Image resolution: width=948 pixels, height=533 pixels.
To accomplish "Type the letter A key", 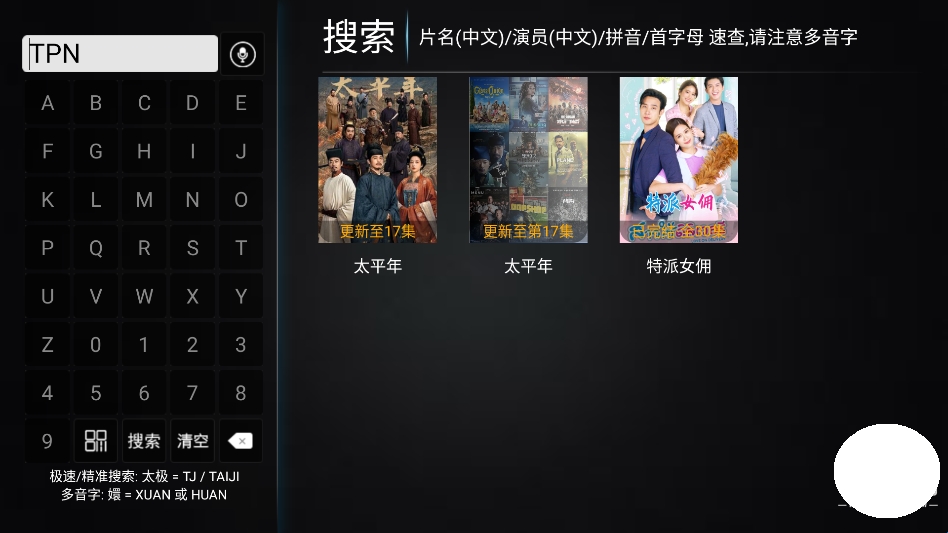I will tap(47, 103).
